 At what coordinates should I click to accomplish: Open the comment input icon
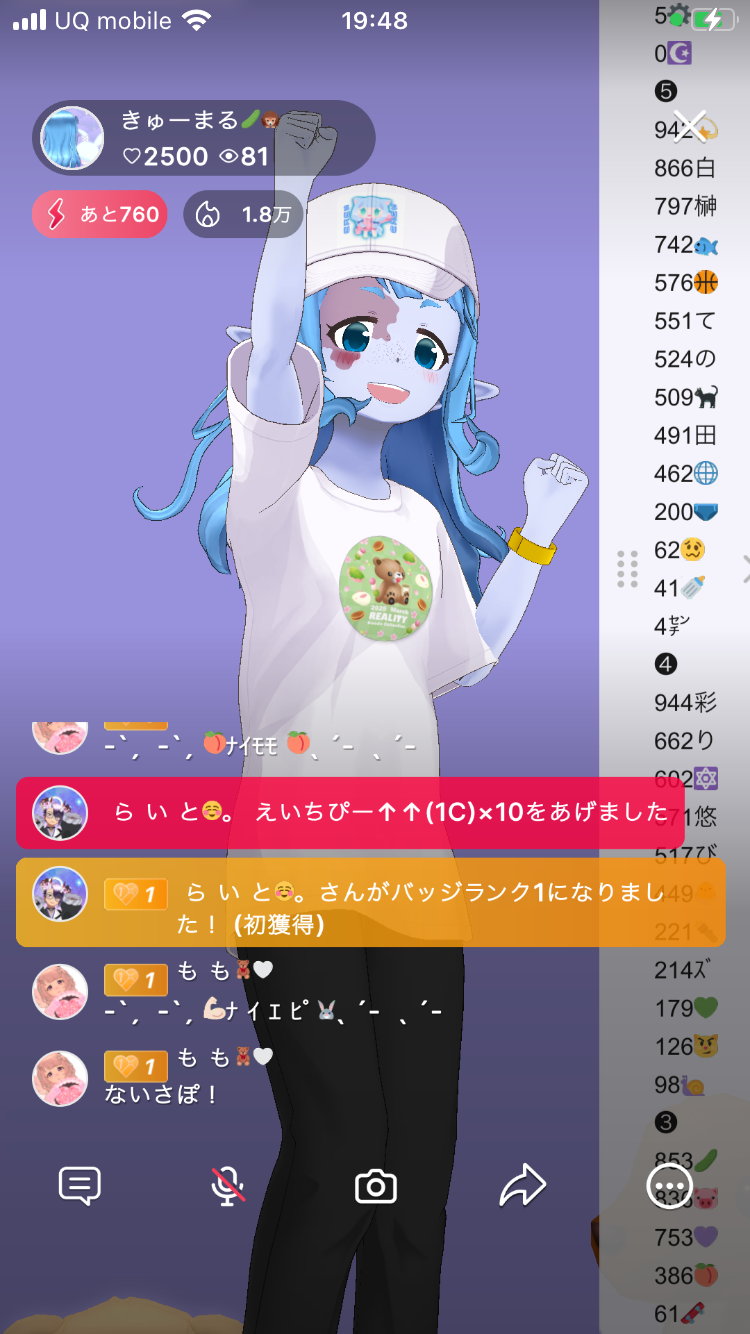(x=80, y=1186)
